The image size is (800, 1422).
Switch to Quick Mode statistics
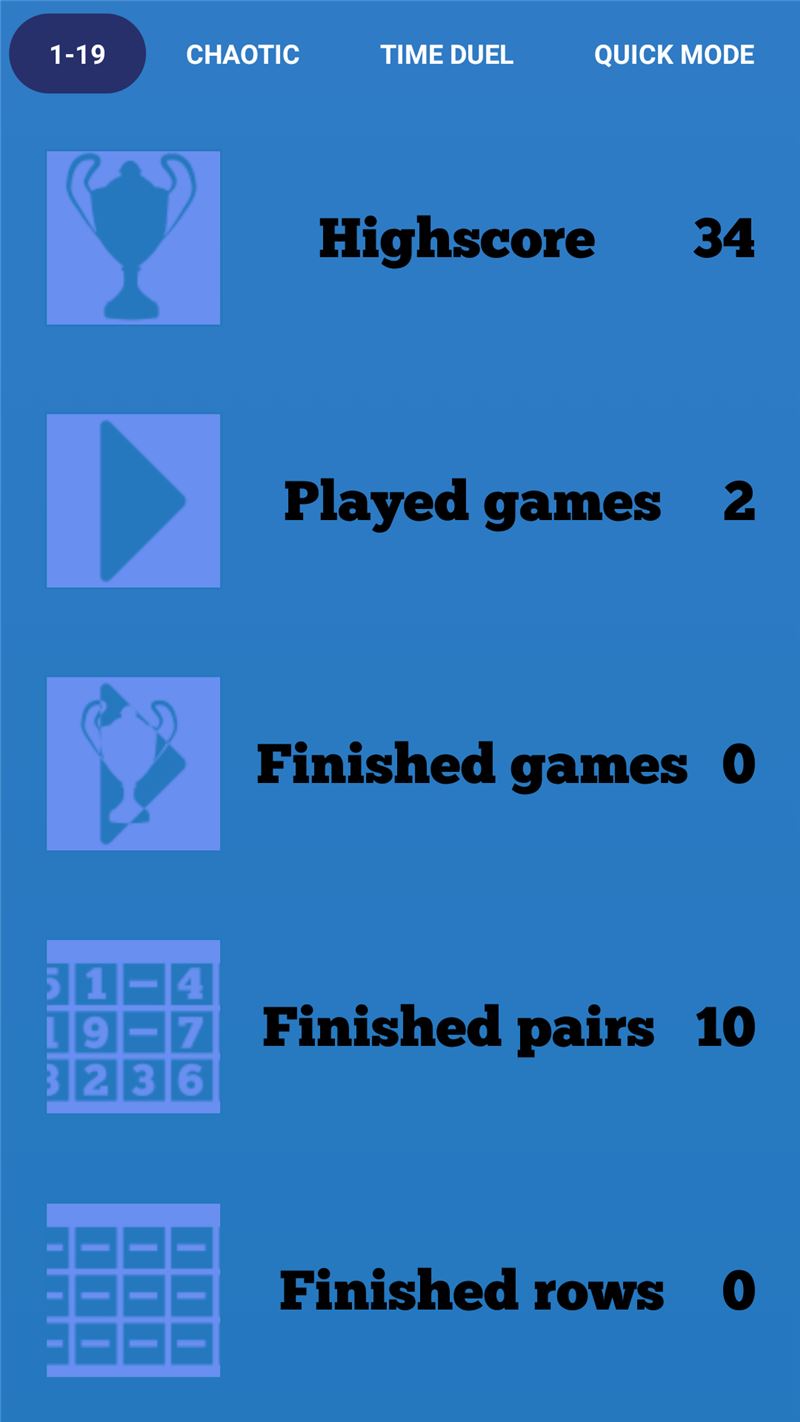(674, 54)
